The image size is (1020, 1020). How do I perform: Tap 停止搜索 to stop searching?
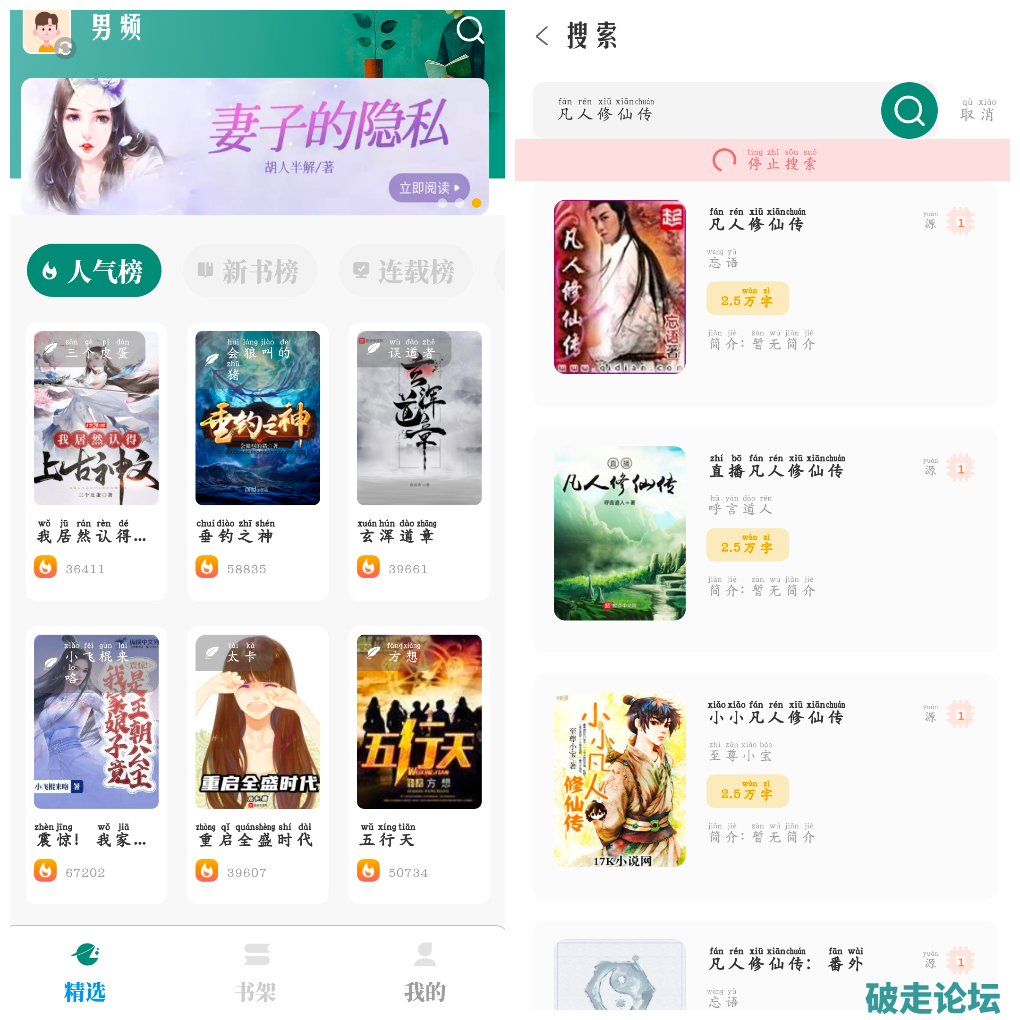765,160
